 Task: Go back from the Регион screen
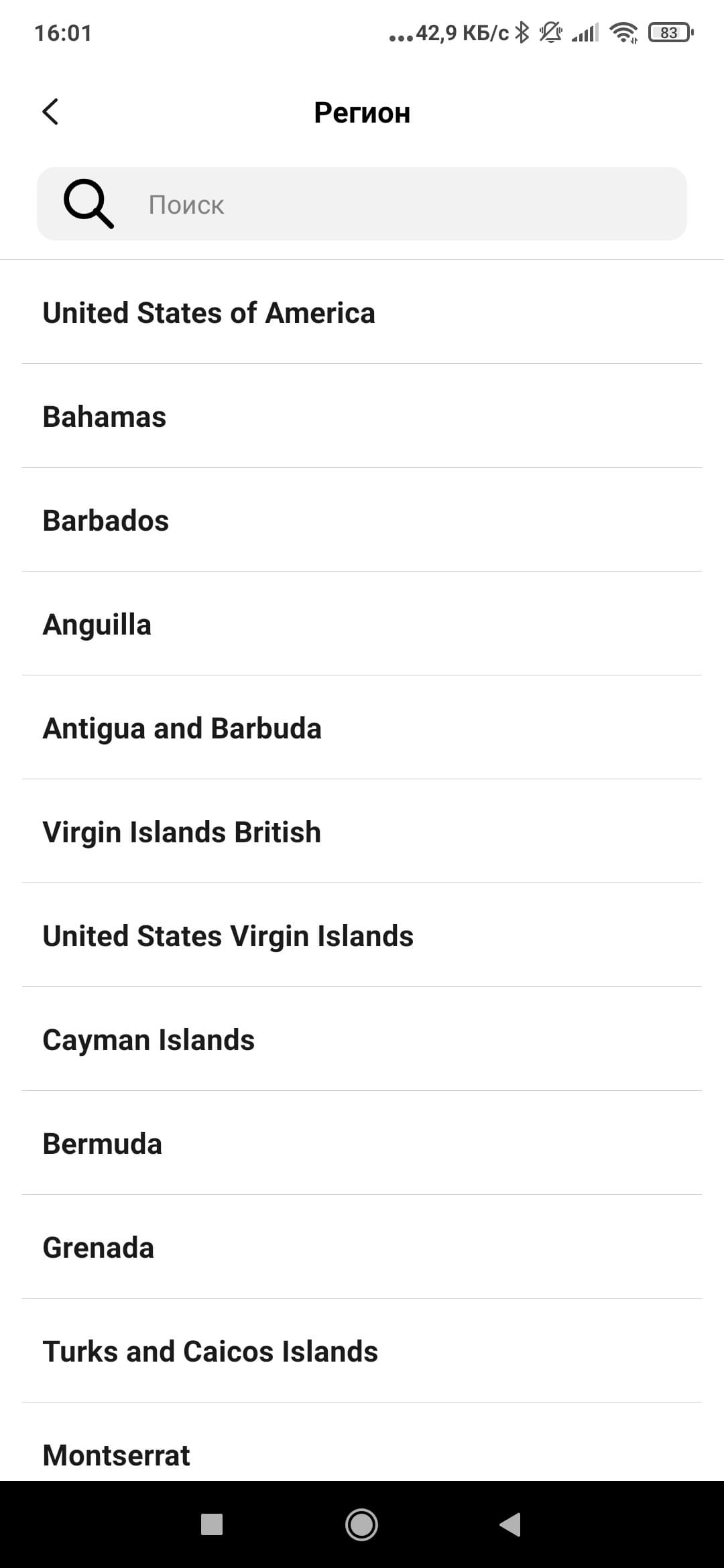click(50, 112)
